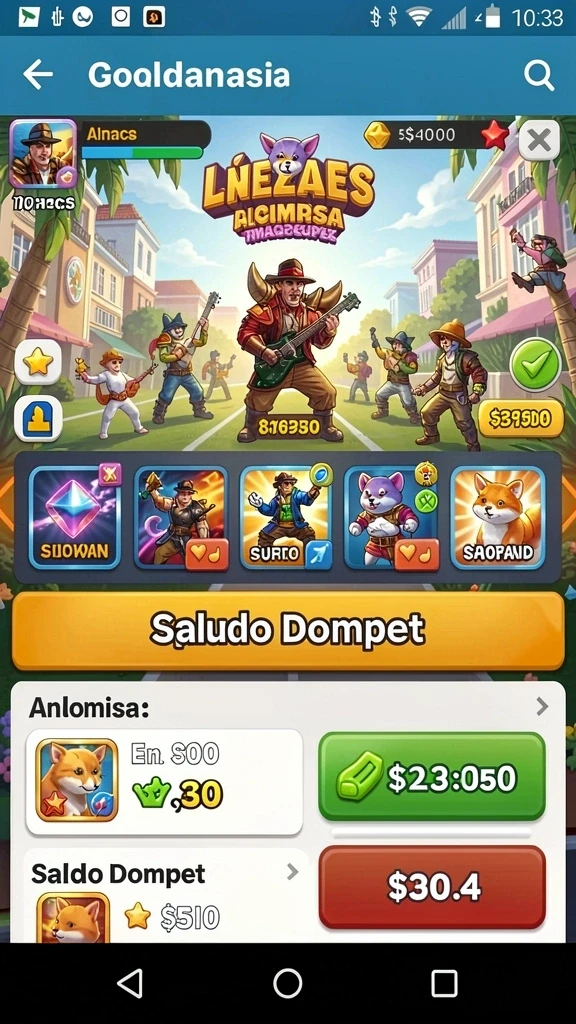Image resolution: width=576 pixels, height=1024 pixels.
Task: Select the SURLO character card
Action: pos(285,517)
